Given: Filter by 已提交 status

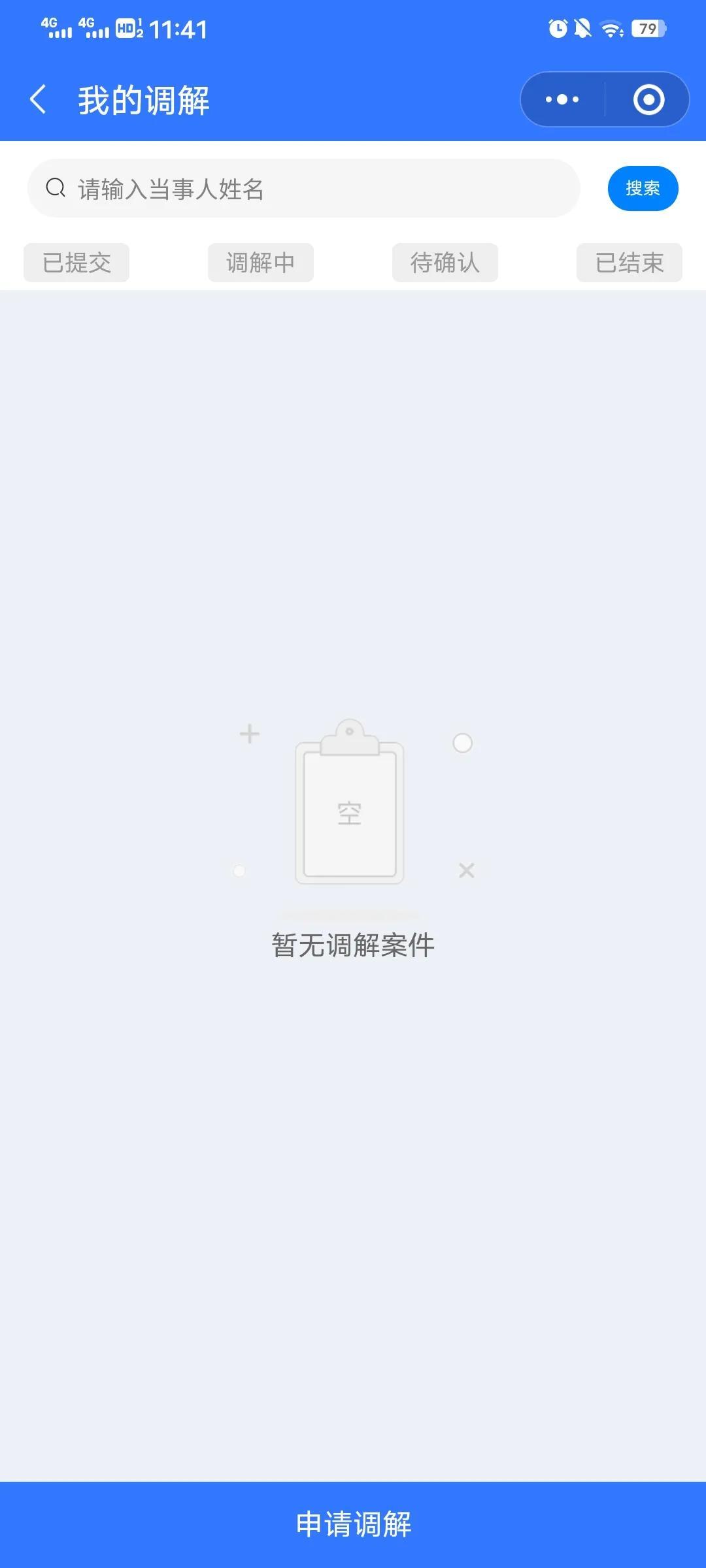Looking at the screenshot, I should 76,263.
